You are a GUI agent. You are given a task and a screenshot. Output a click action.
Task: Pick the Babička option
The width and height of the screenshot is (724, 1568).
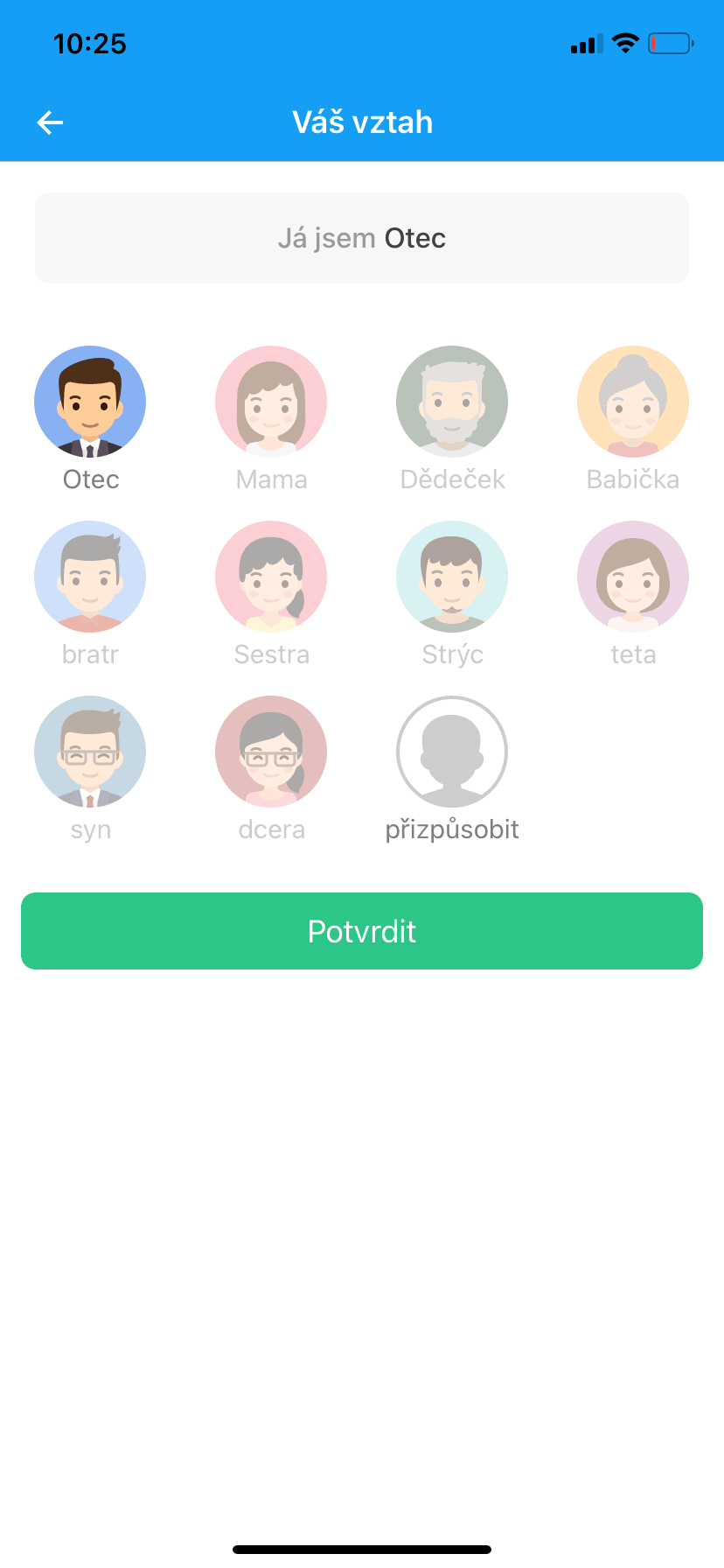(633, 402)
